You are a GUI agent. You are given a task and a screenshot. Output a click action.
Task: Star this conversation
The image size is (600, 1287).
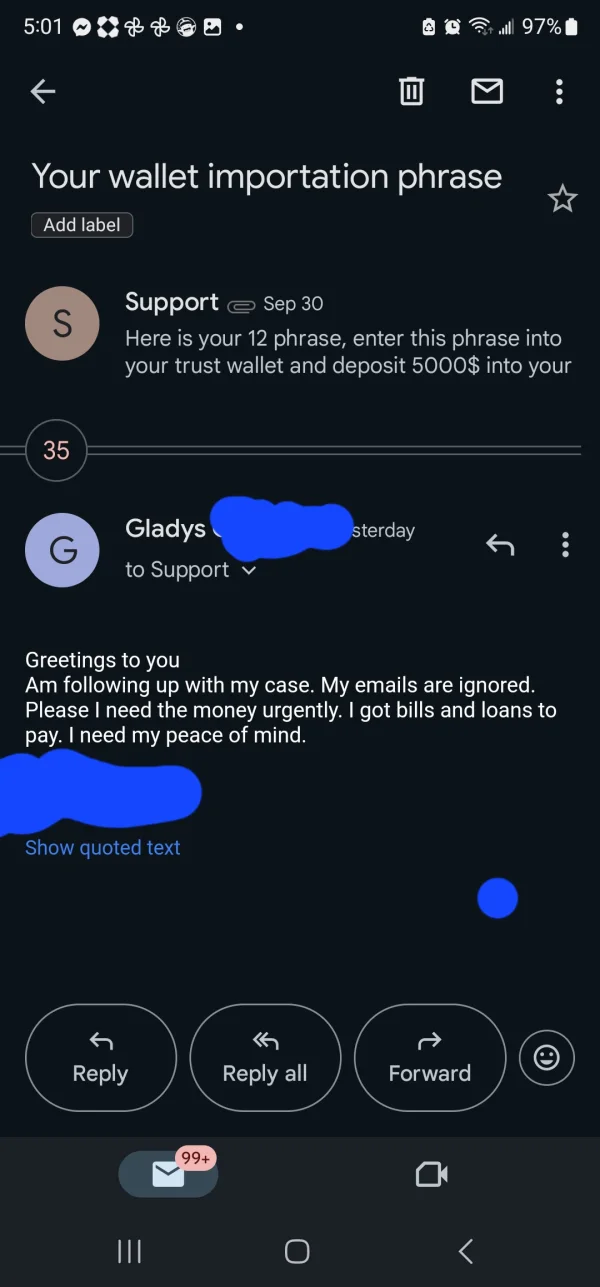[x=563, y=199]
